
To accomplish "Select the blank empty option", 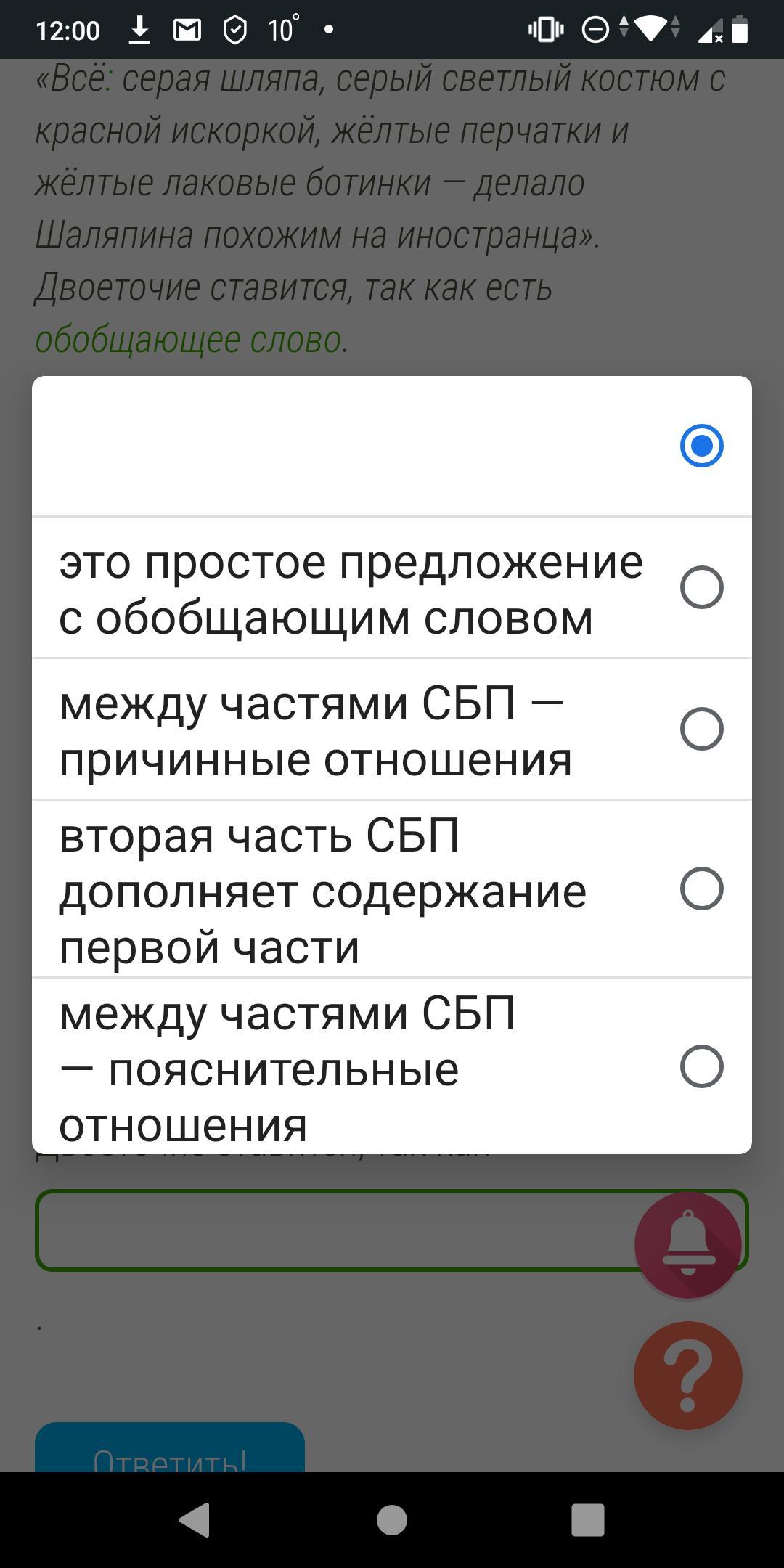I will coord(392,446).
